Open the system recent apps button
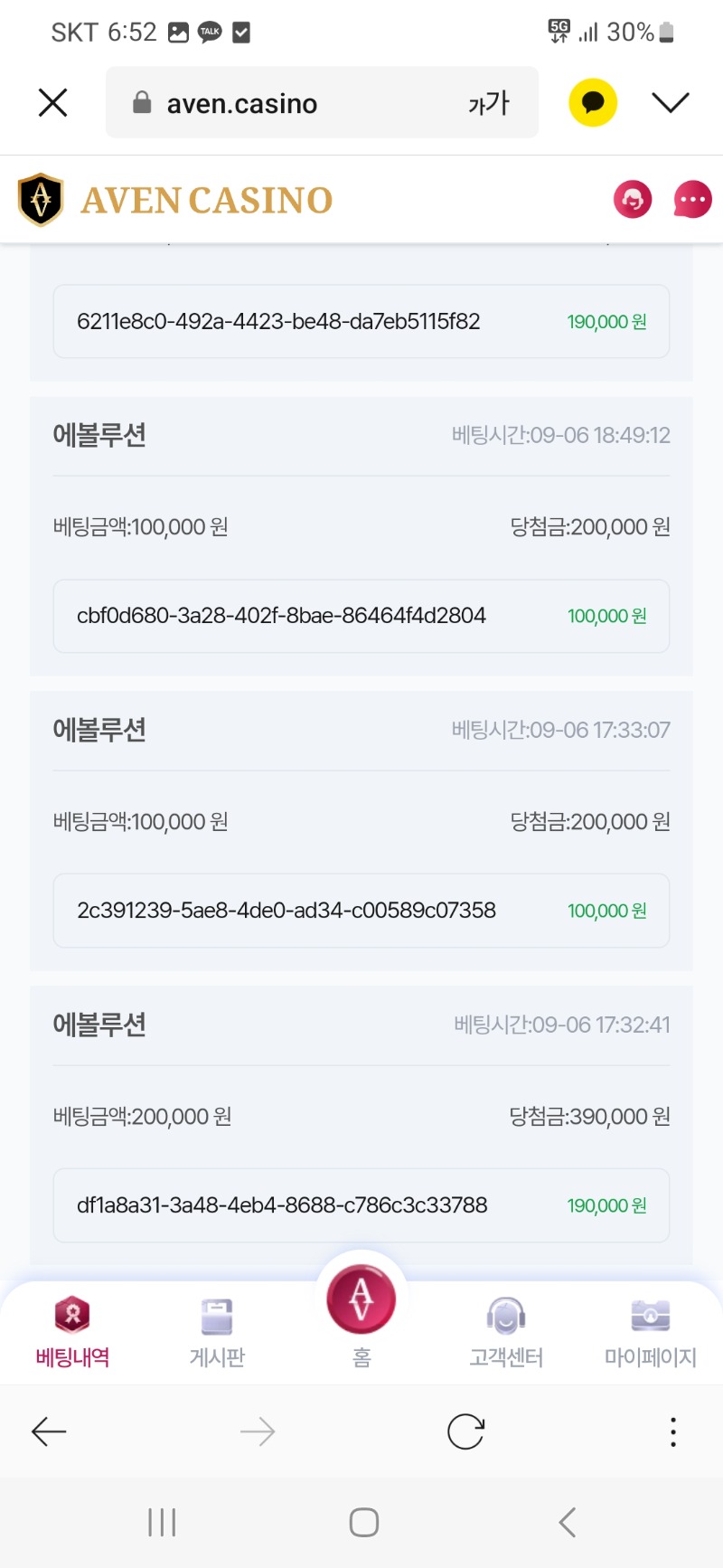 pyautogui.click(x=162, y=1522)
